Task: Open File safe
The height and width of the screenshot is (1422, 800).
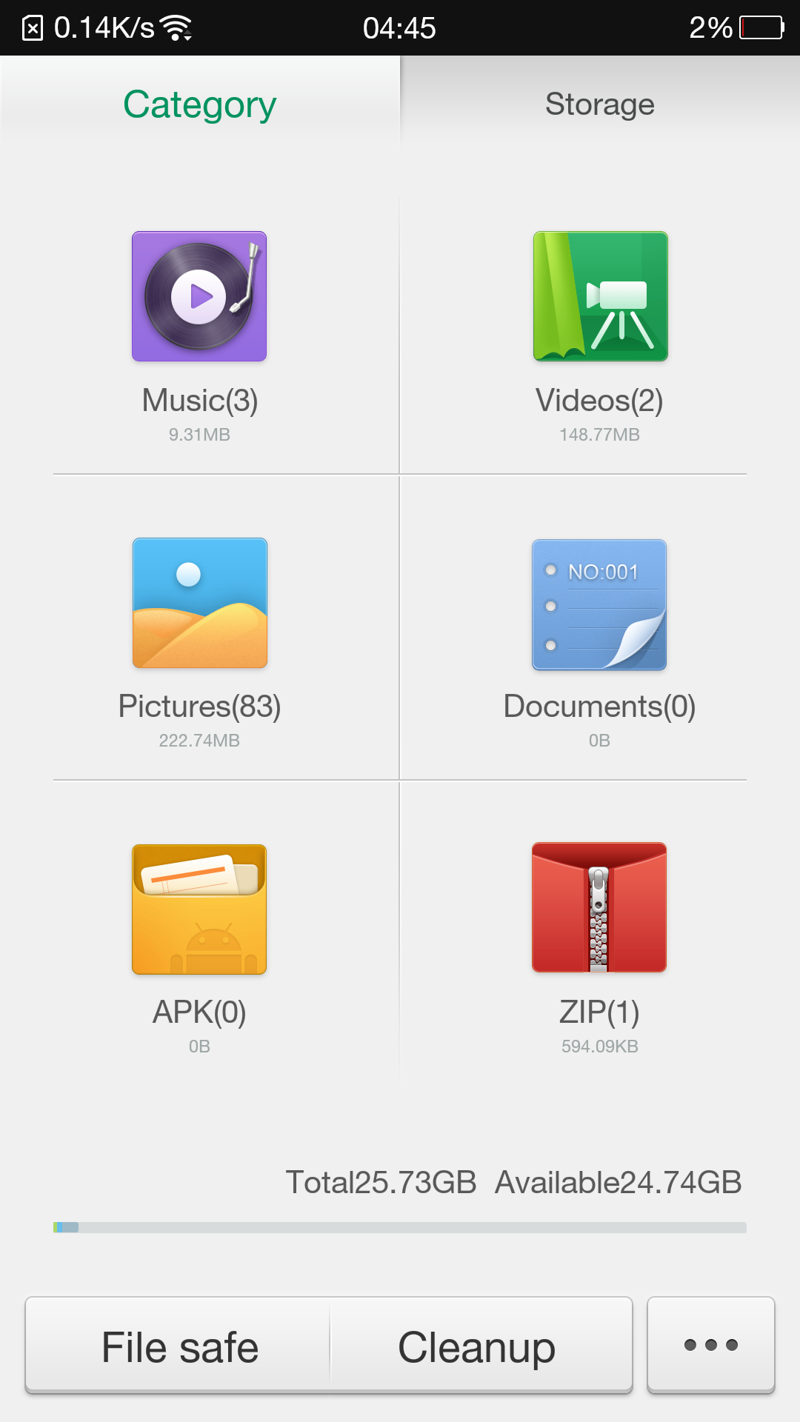Action: (178, 1346)
